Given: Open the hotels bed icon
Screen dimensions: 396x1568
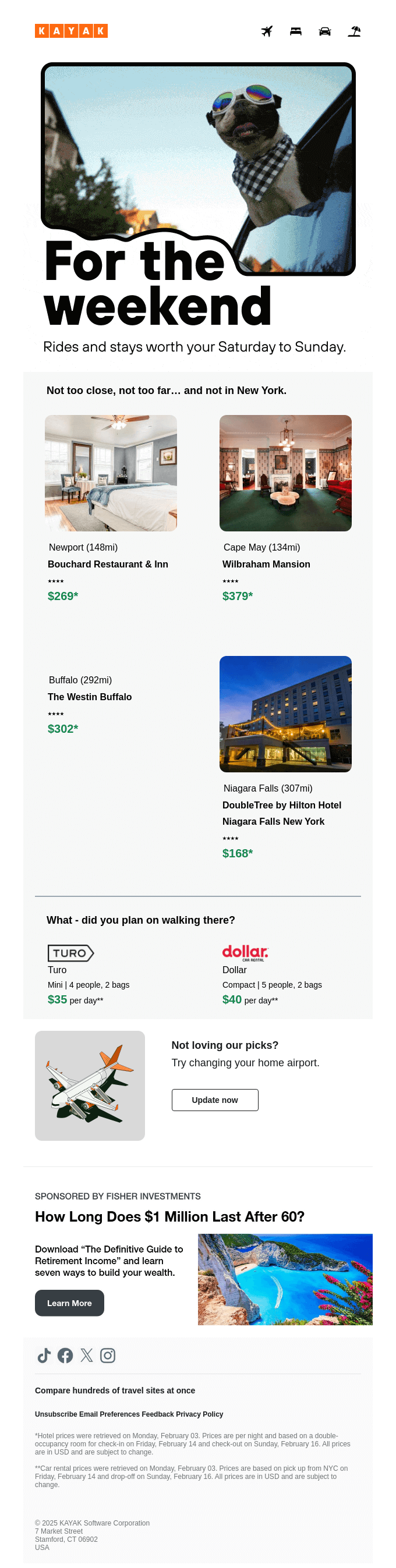Looking at the screenshot, I should click(x=296, y=31).
